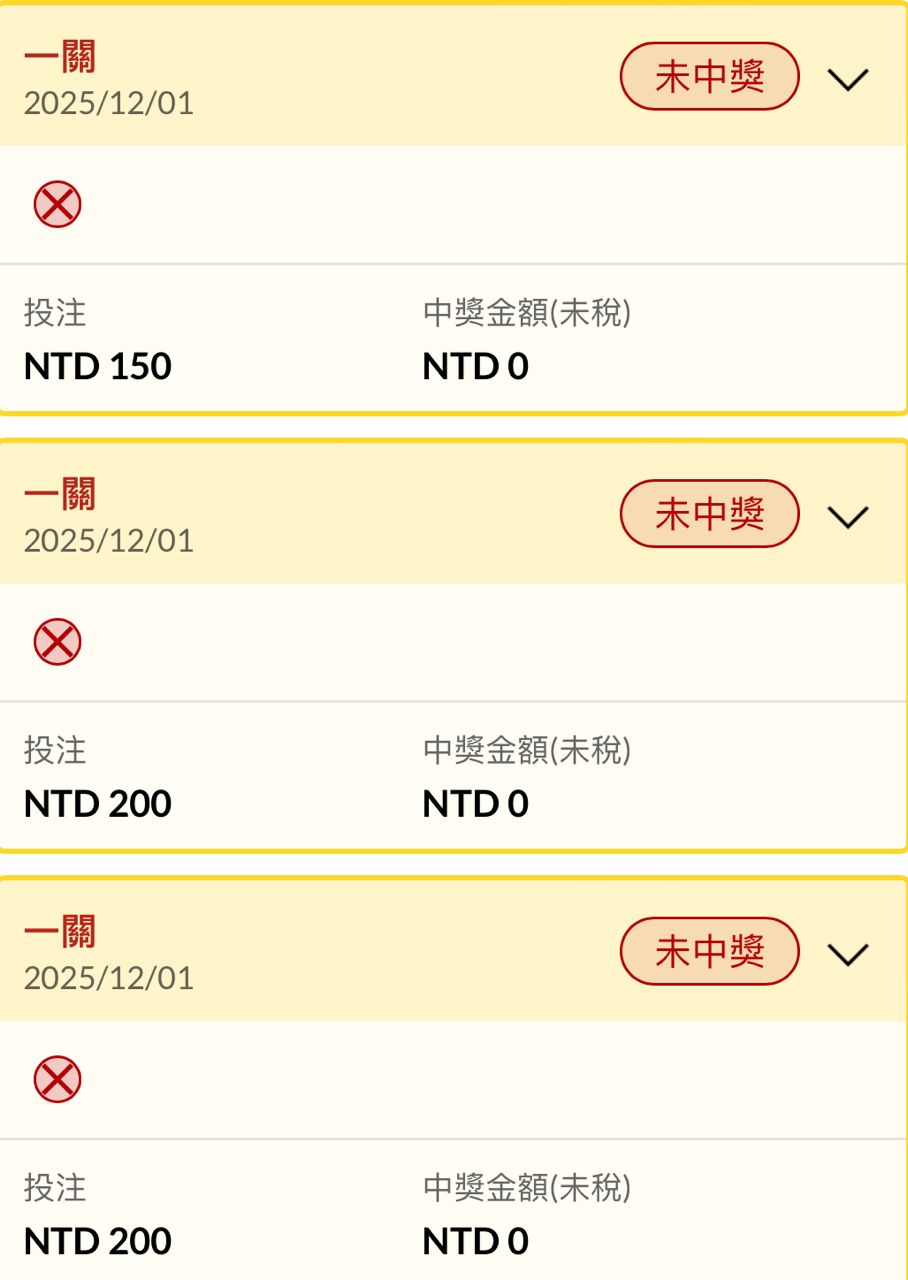Expand the 一關 record with NTD 150 bet
908x1280 pixels.
click(848, 79)
